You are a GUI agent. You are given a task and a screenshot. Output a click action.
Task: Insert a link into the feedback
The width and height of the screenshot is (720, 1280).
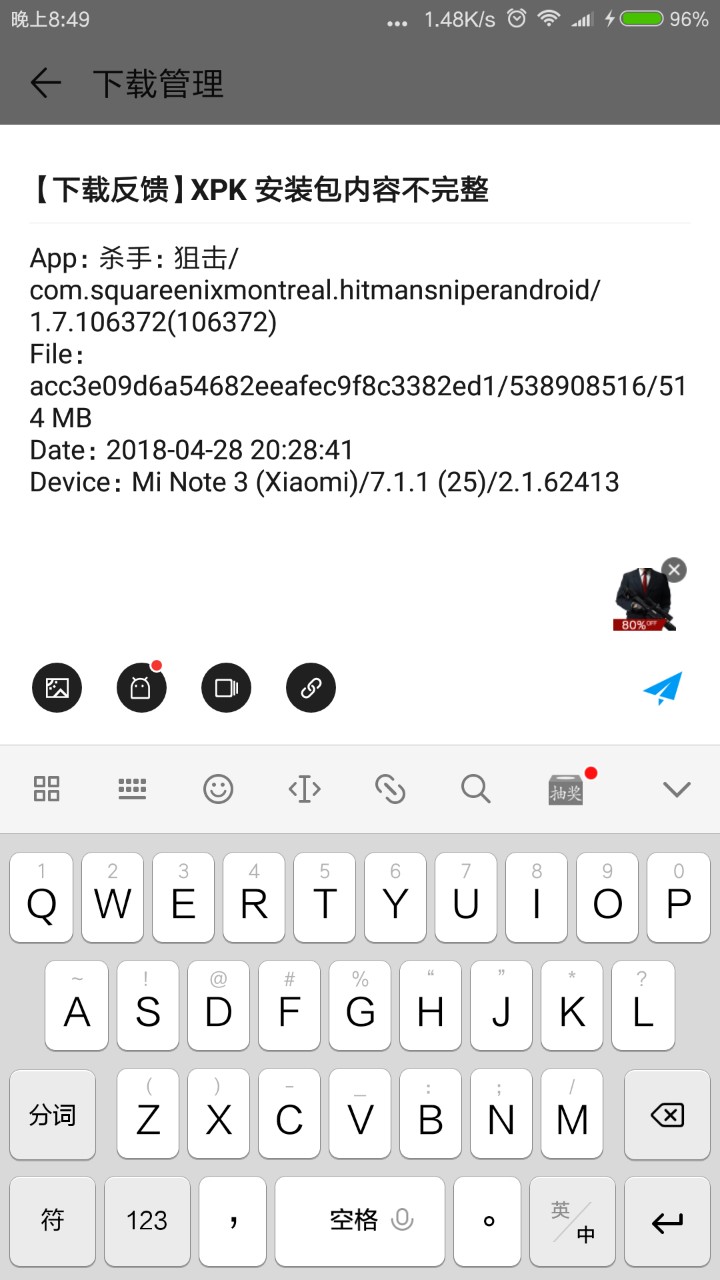(311, 688)
